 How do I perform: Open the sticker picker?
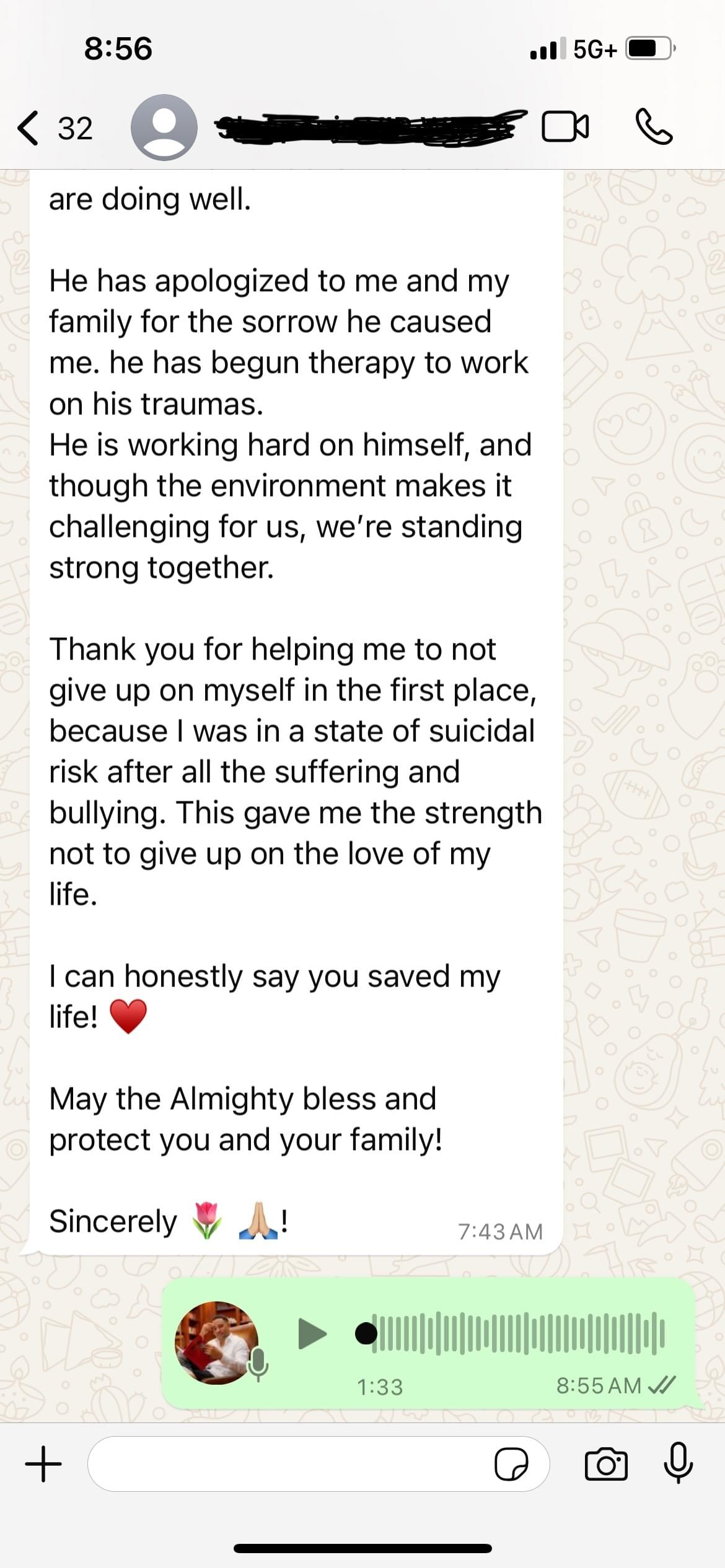511,1464
